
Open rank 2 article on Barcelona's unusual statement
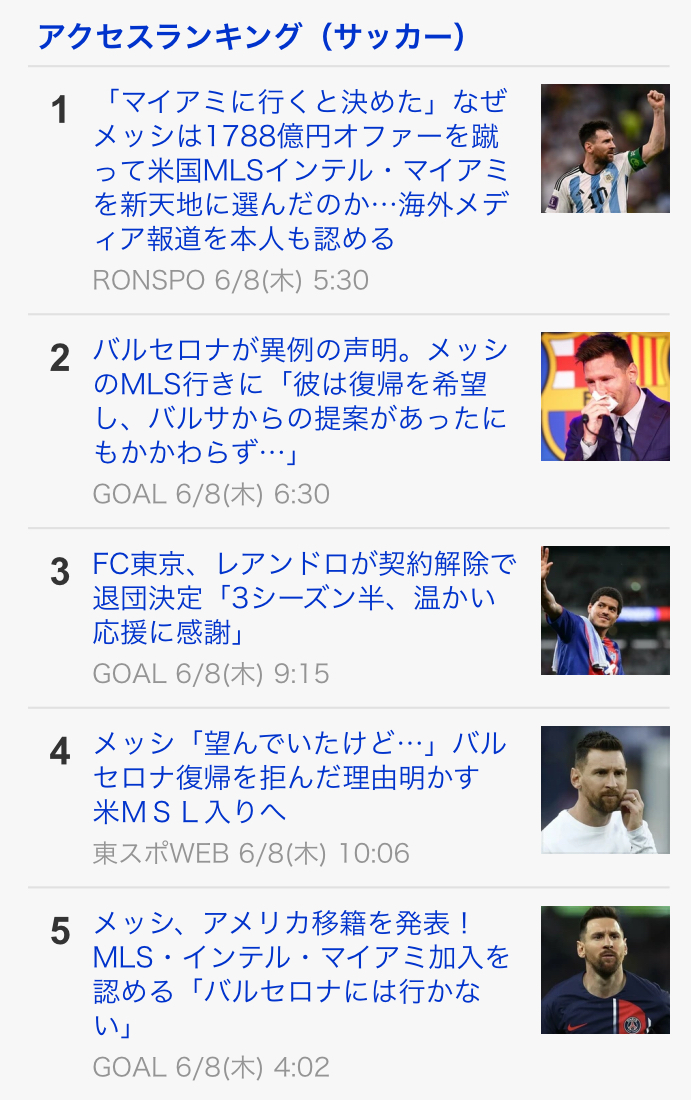[300, 402]
